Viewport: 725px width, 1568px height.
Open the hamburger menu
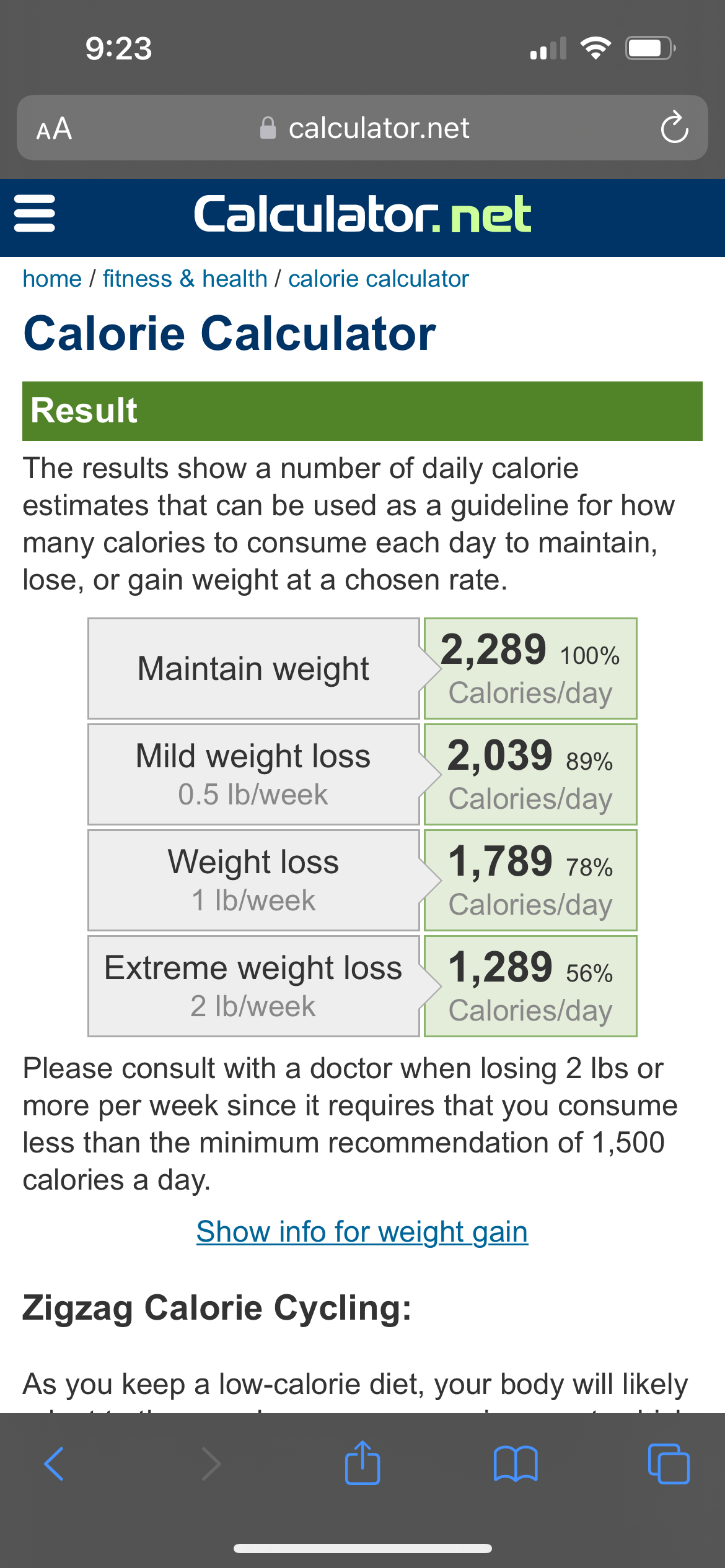click(x=35, y=214)
